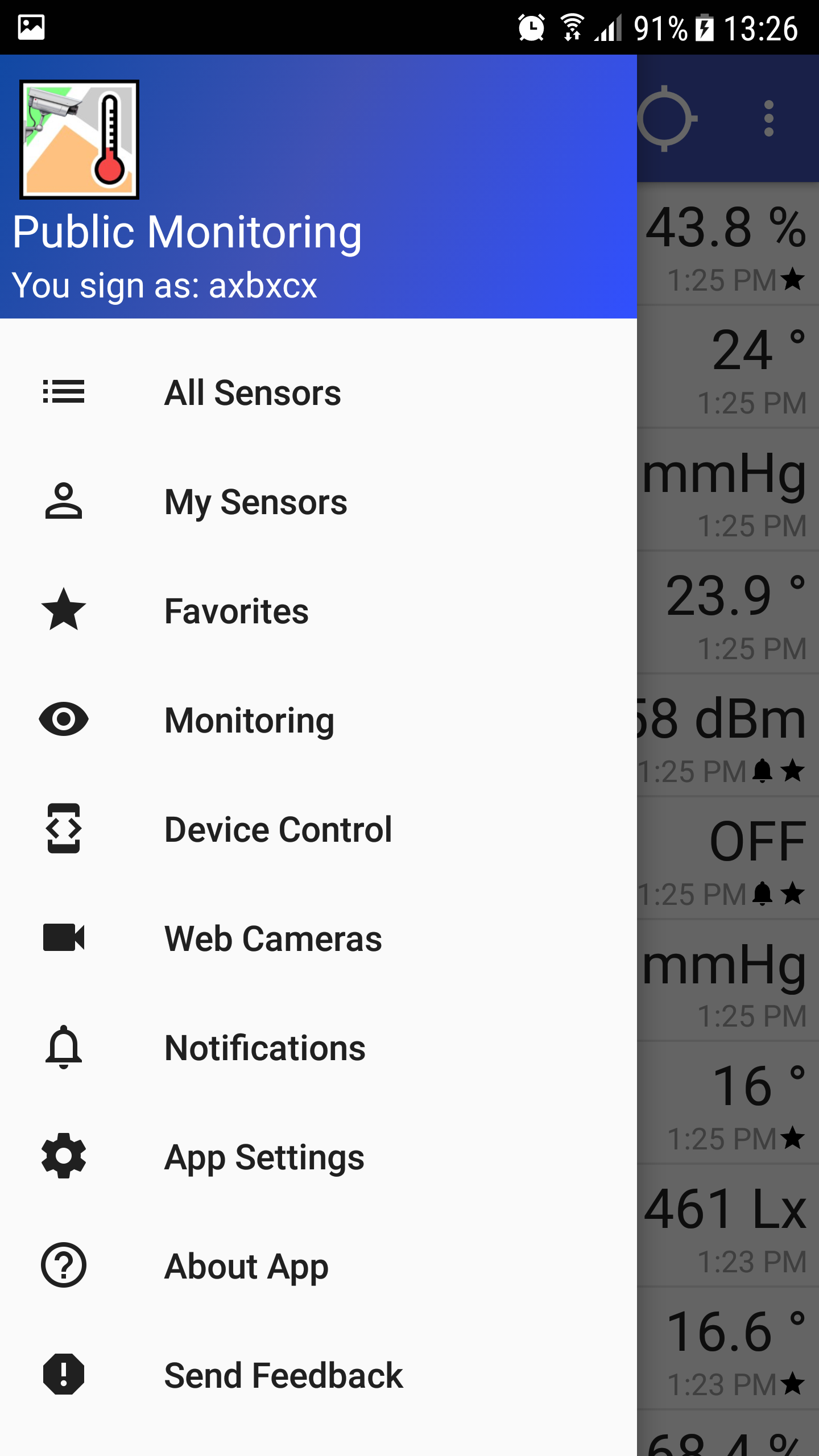Select the Monitoring menu item
This screenshot has height=1456, width=819.
pyautogui.click(x=318, y=720)
